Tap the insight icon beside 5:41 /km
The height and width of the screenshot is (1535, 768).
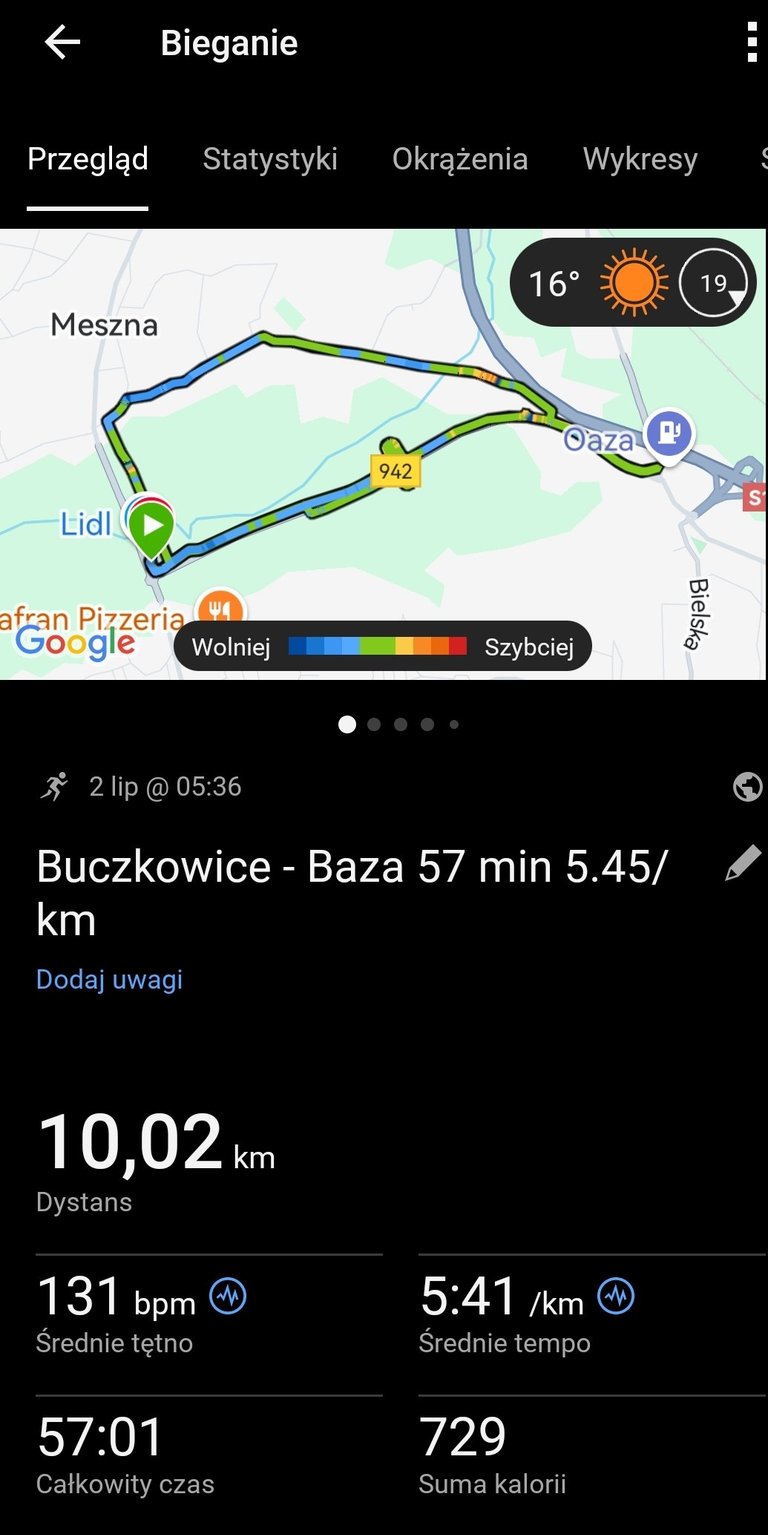point(616,1297)
